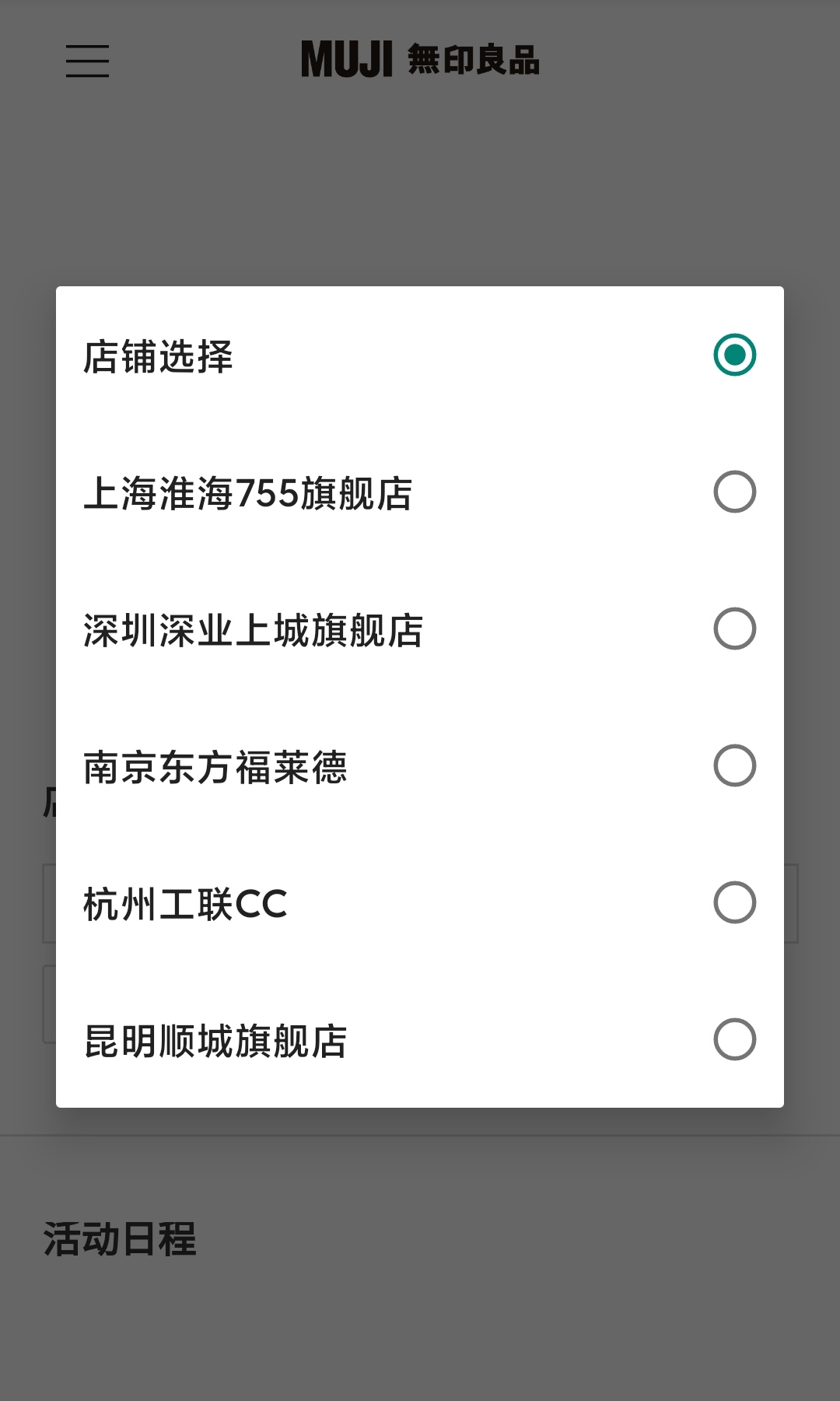
Task: Select 深圳深业上城旗舰店 from the list
Action: tap(420, 629)
